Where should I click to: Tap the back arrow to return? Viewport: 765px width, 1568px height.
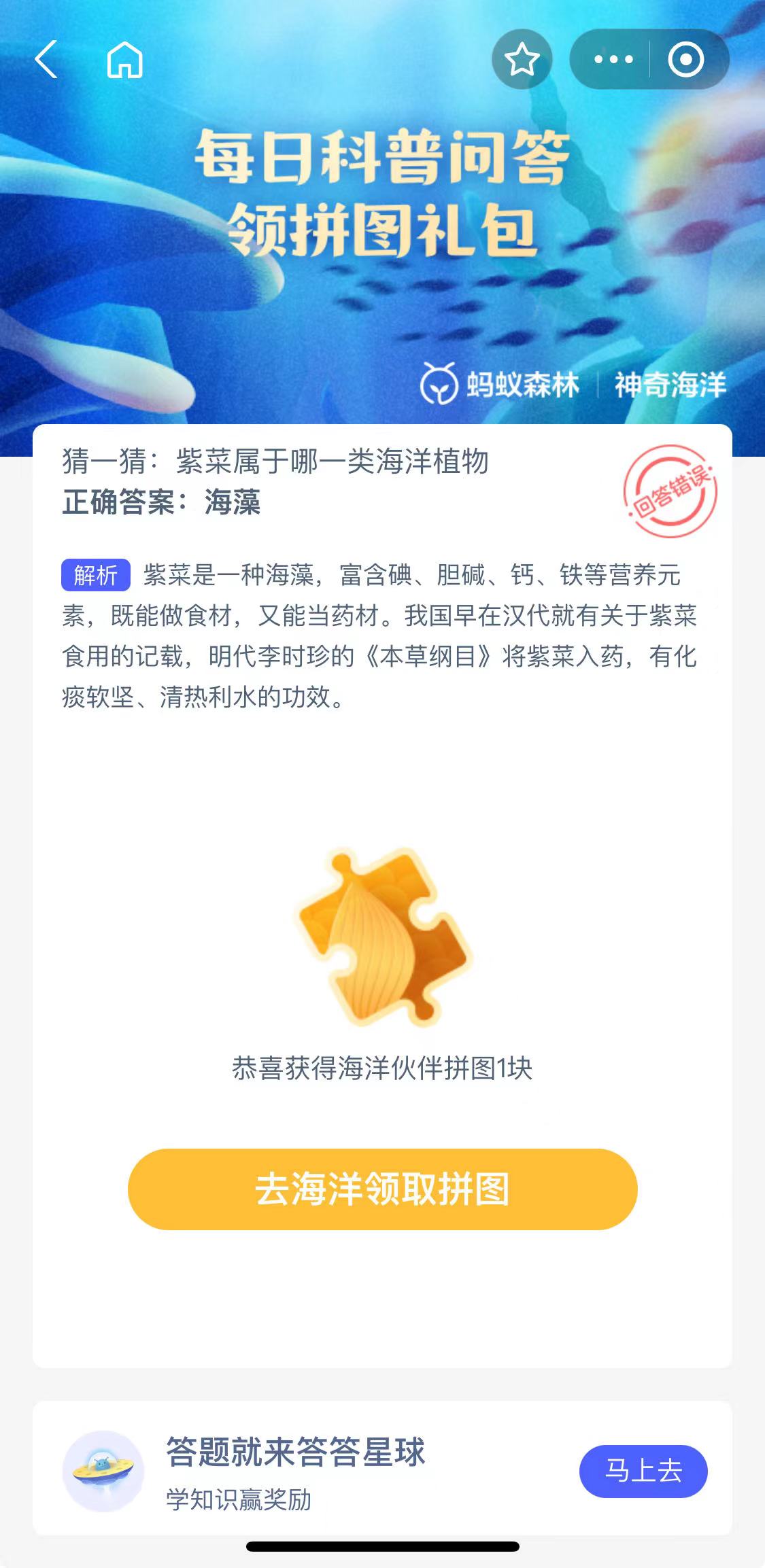coord(46,60)
